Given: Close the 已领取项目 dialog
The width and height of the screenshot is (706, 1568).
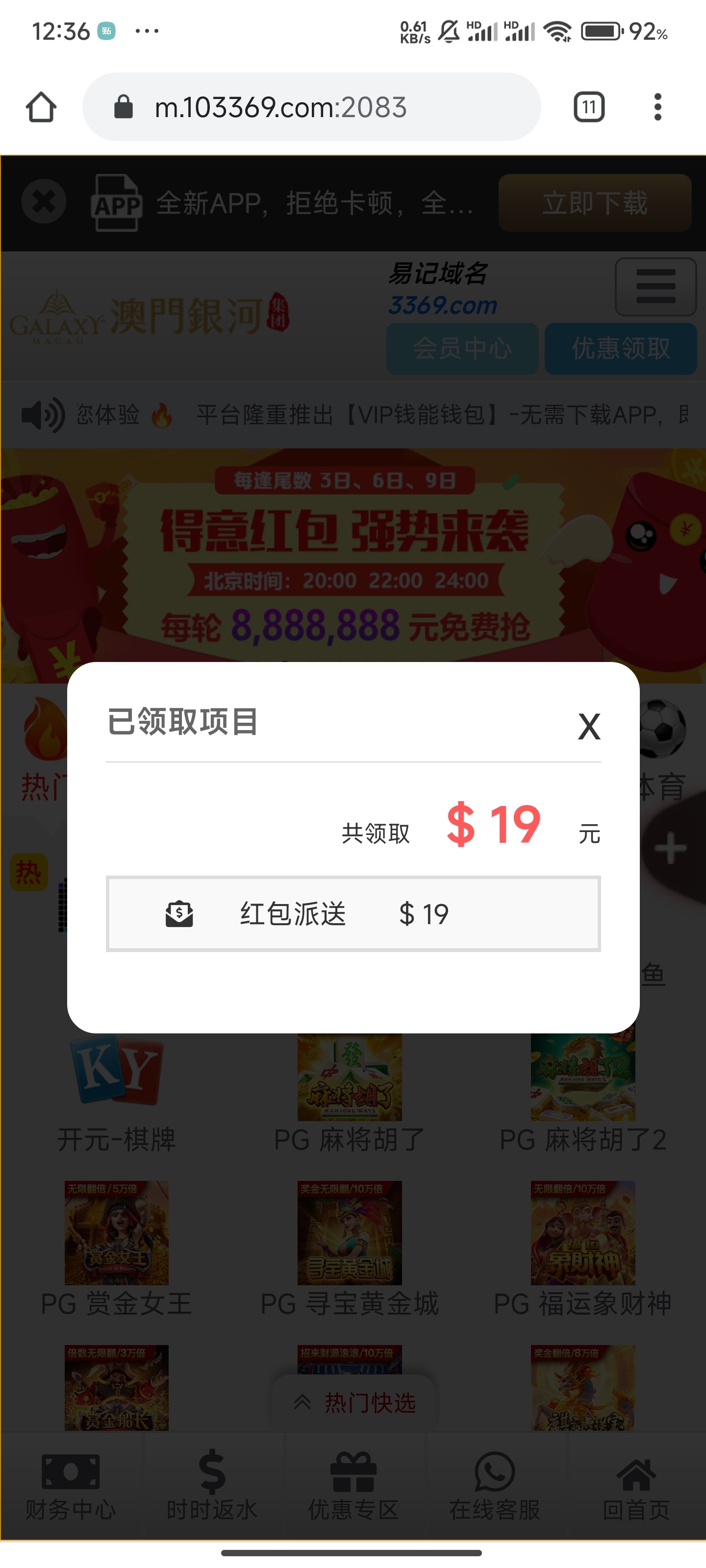Looking at the screenshot, I should click(x=588, y=726).
